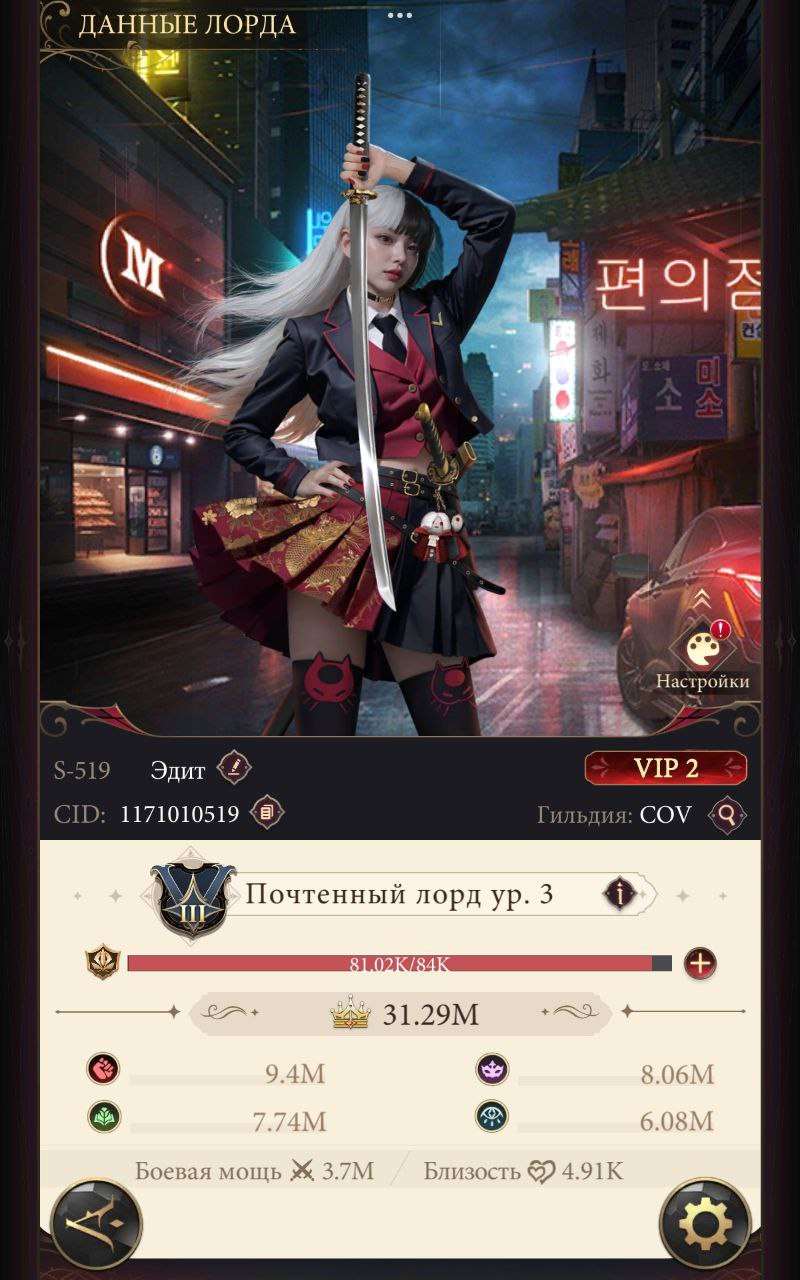Search guild COV with magnifier icon
The image size is (800, 1280).
pyautogui.click(x=726, y=814)
